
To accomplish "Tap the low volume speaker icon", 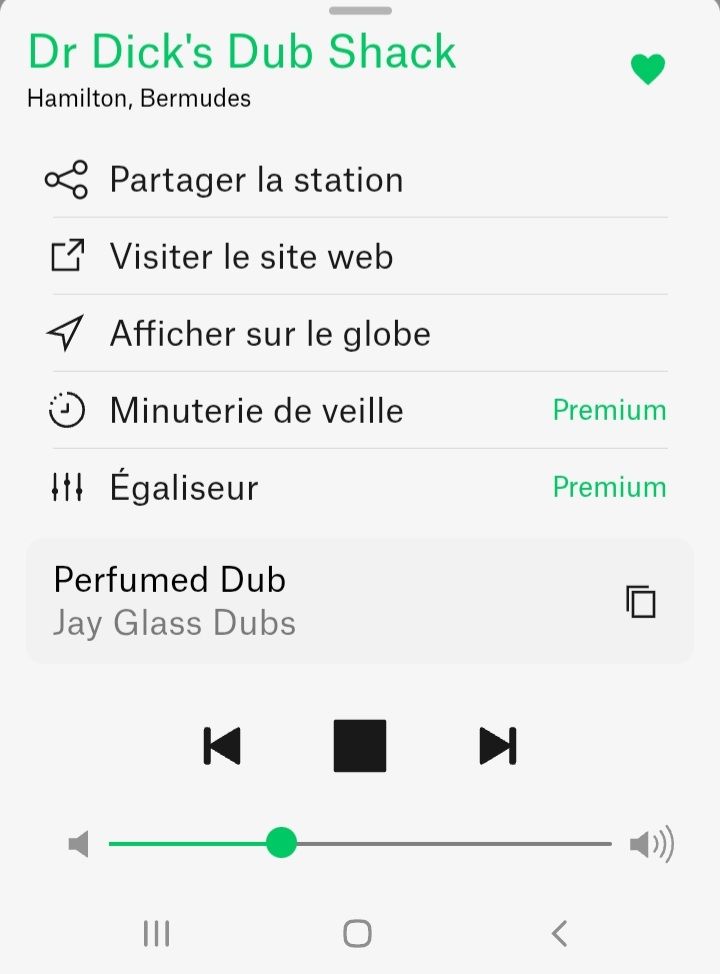I will 79,844.
